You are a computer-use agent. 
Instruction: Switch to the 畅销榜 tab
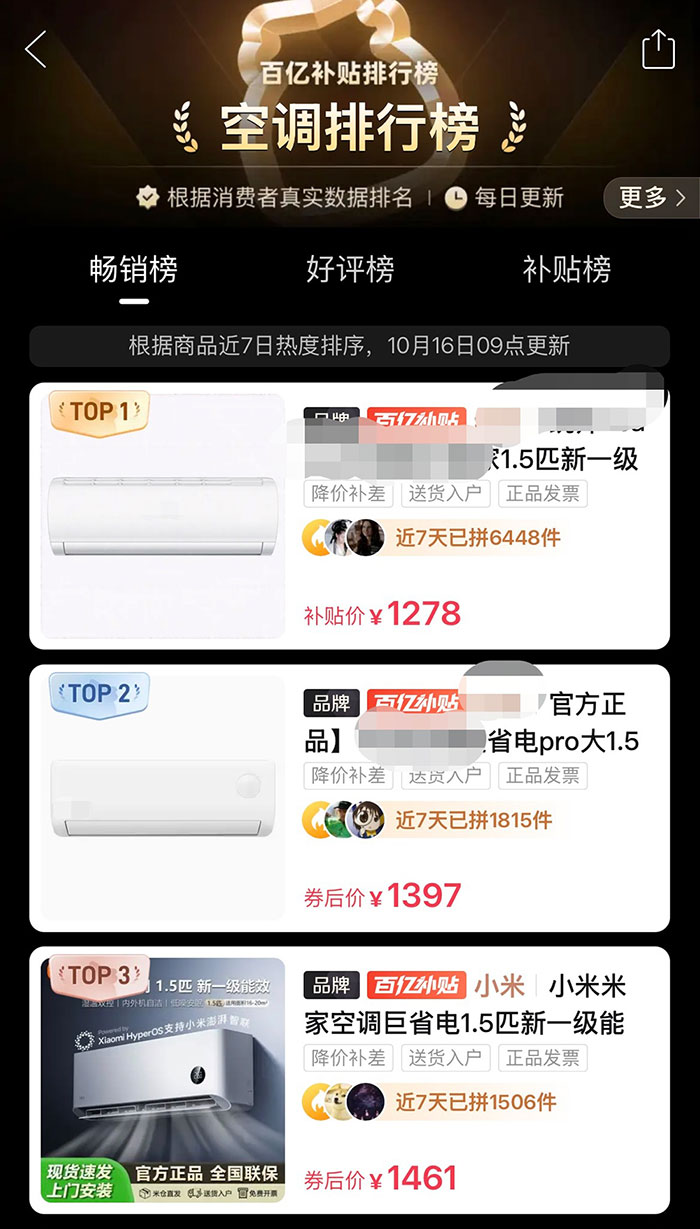134,270
